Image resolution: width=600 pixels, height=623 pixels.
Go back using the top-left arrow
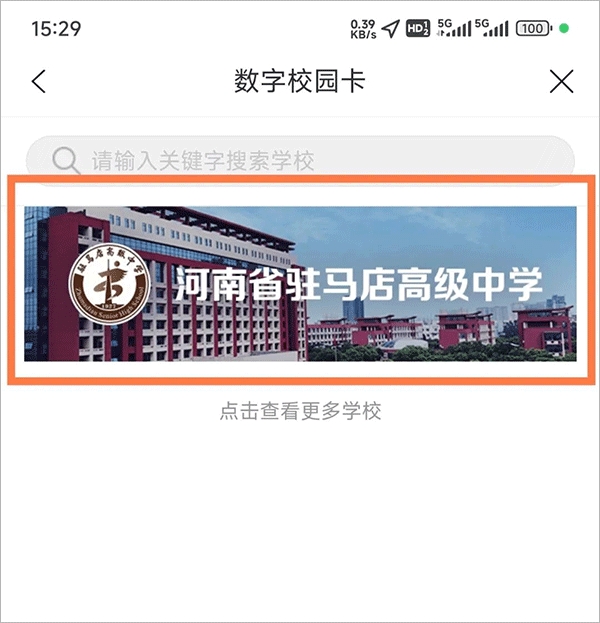[39, 82]
